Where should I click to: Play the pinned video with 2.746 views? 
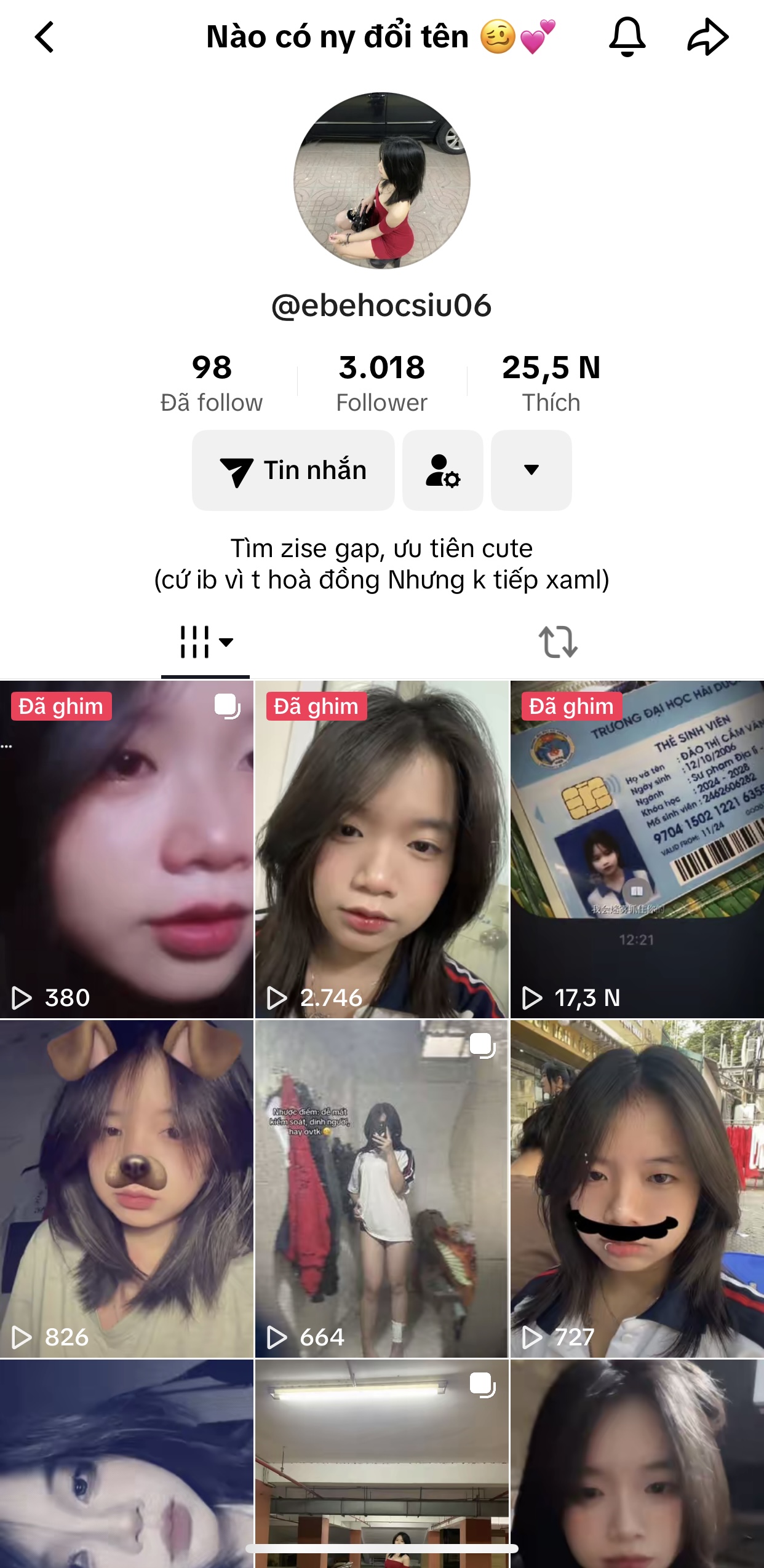(x=382, y=849)
